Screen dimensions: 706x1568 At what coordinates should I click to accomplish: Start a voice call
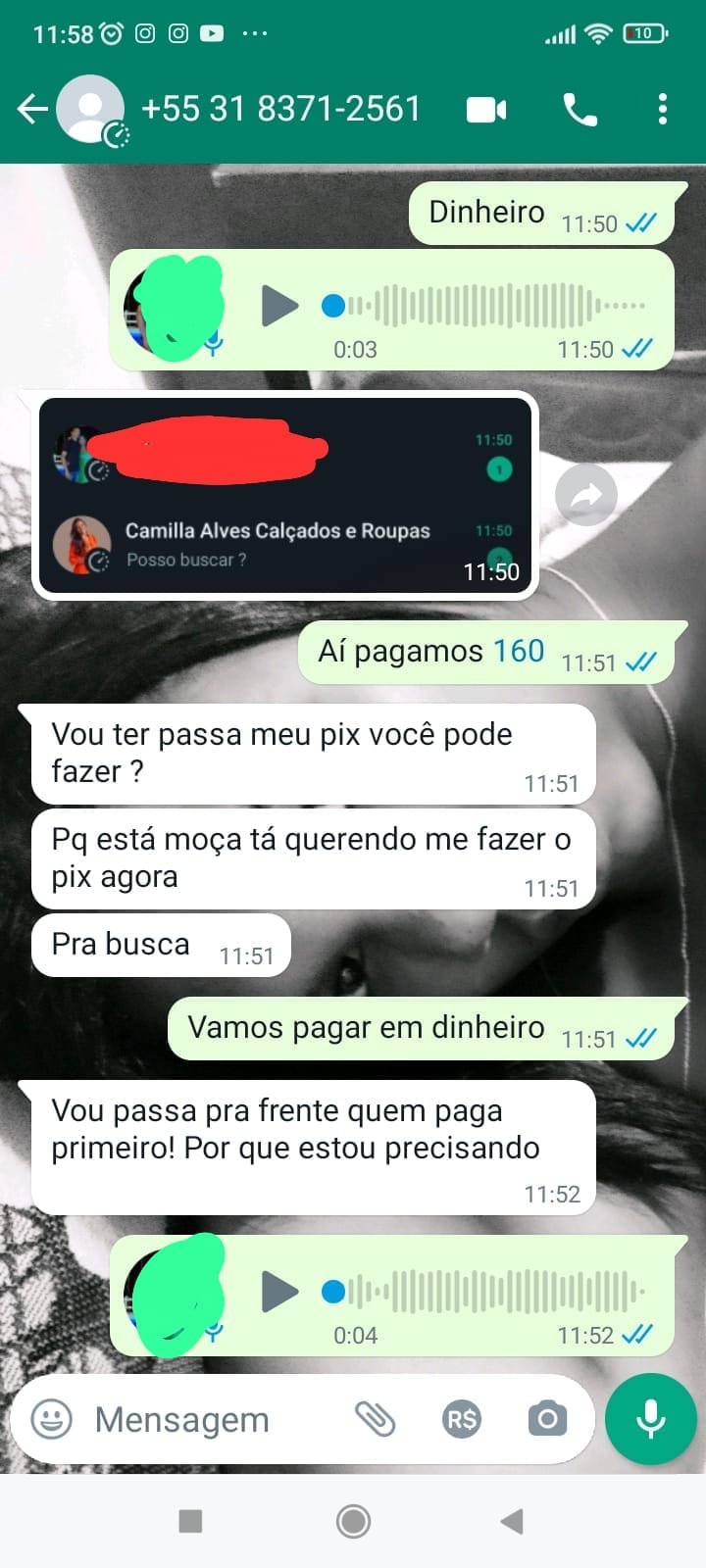point(580,110)
